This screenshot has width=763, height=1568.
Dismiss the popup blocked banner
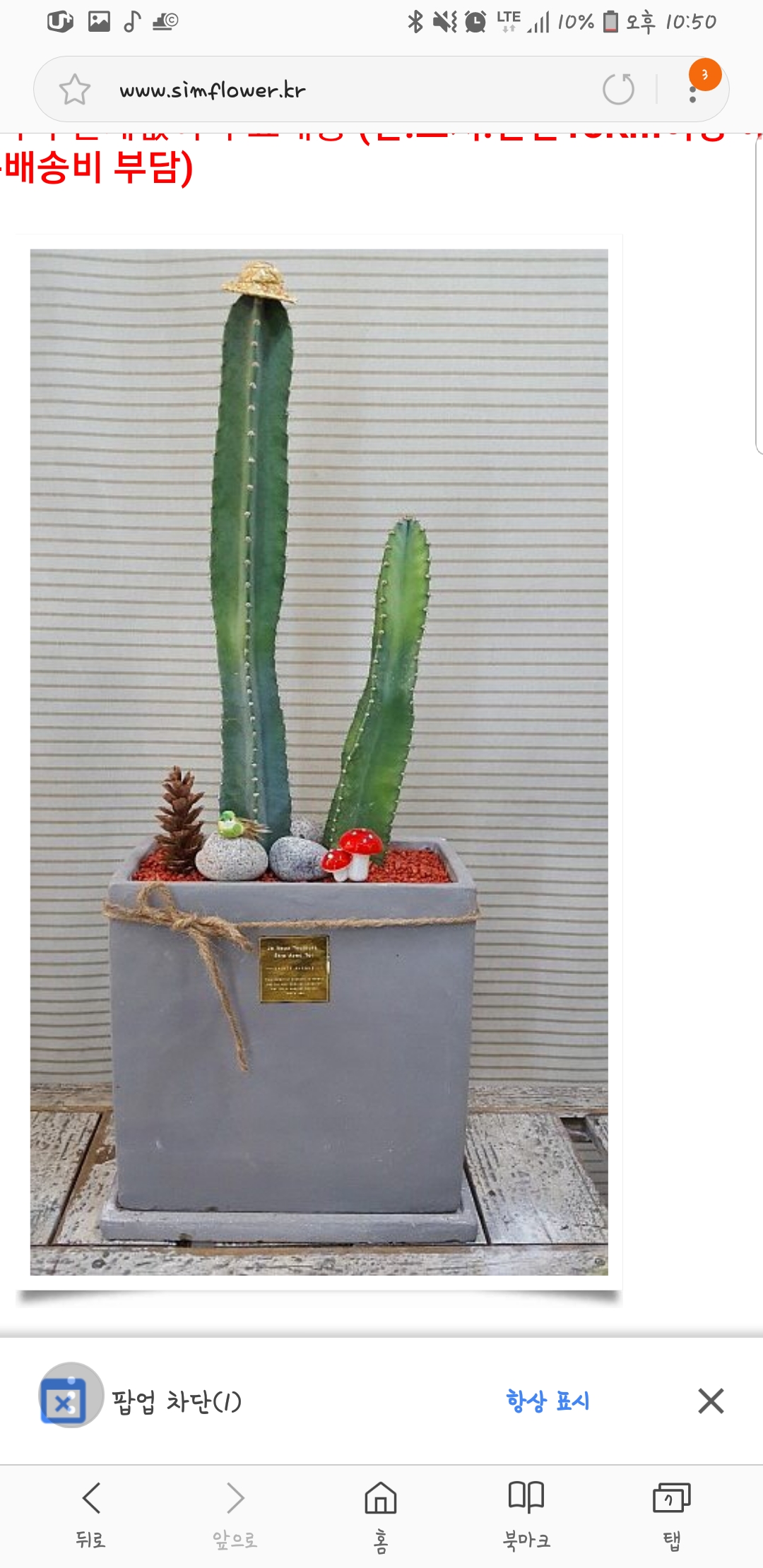pos(711,1400)
